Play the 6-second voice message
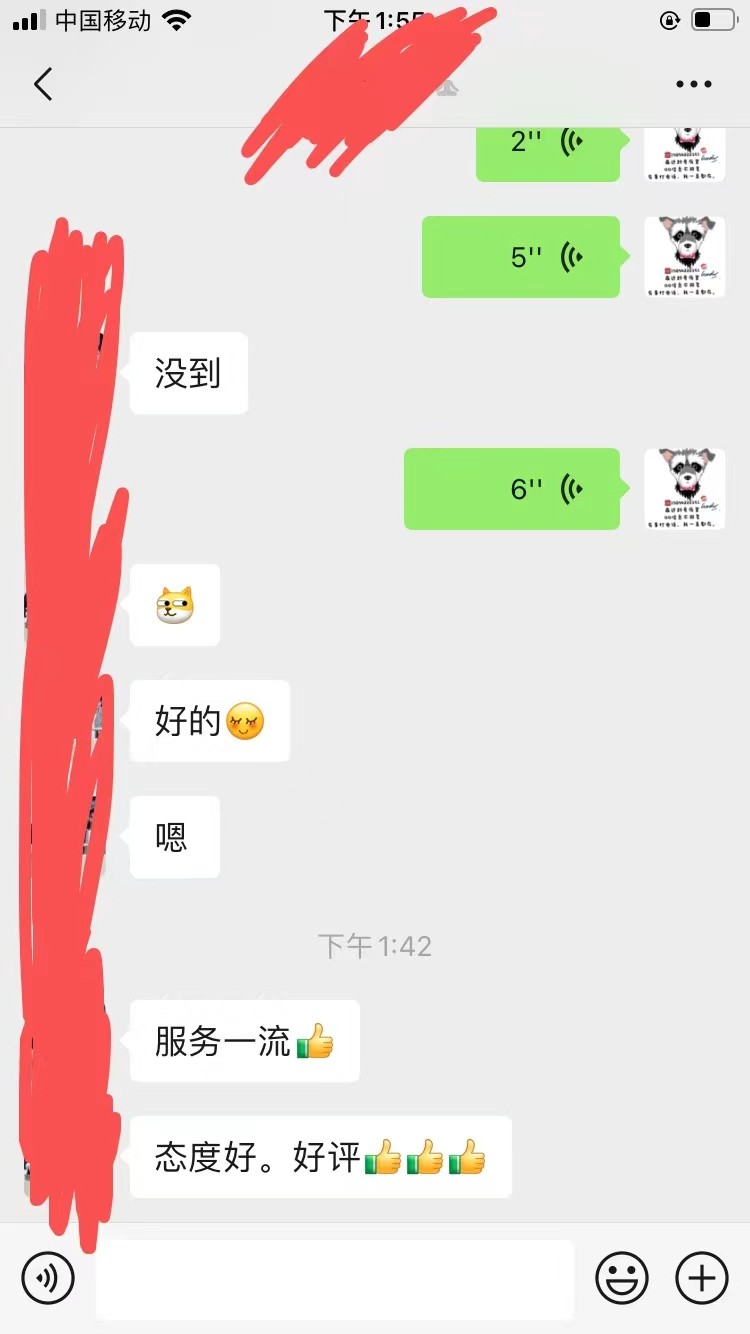This screenshot has width=750, height=1334. click(511, 489)
